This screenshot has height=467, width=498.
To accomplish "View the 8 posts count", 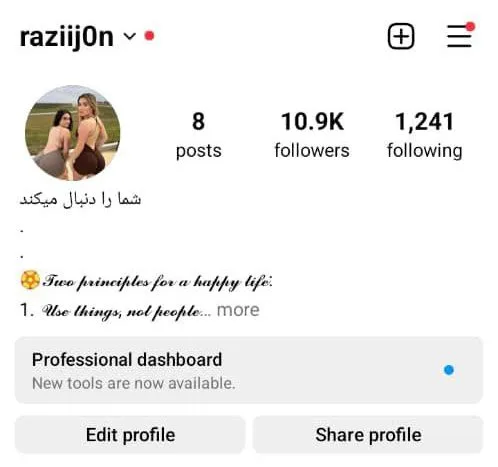I will [x=198, y=135].
